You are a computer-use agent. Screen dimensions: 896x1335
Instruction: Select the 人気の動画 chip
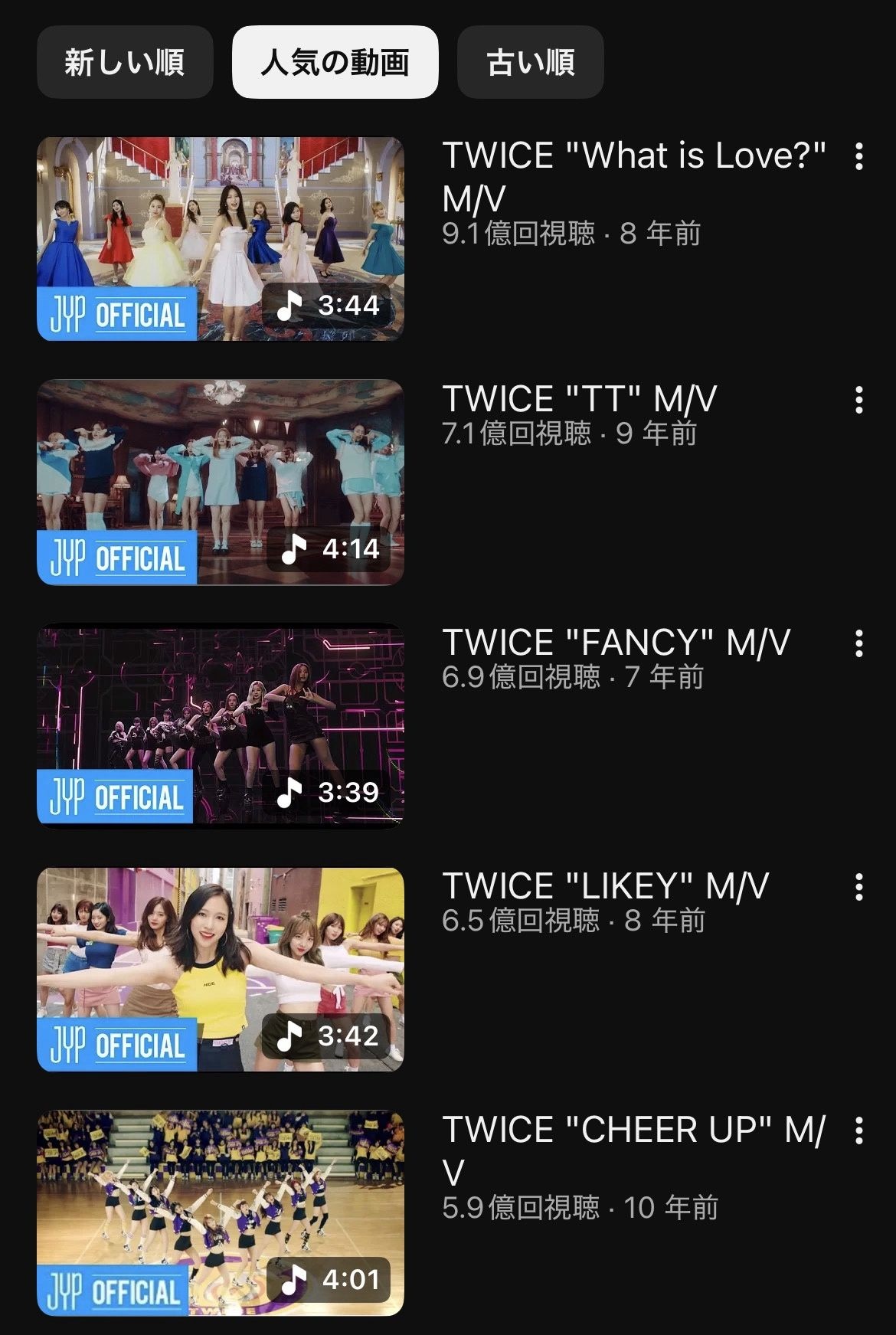pyautogui.click(x=335, y=62)
